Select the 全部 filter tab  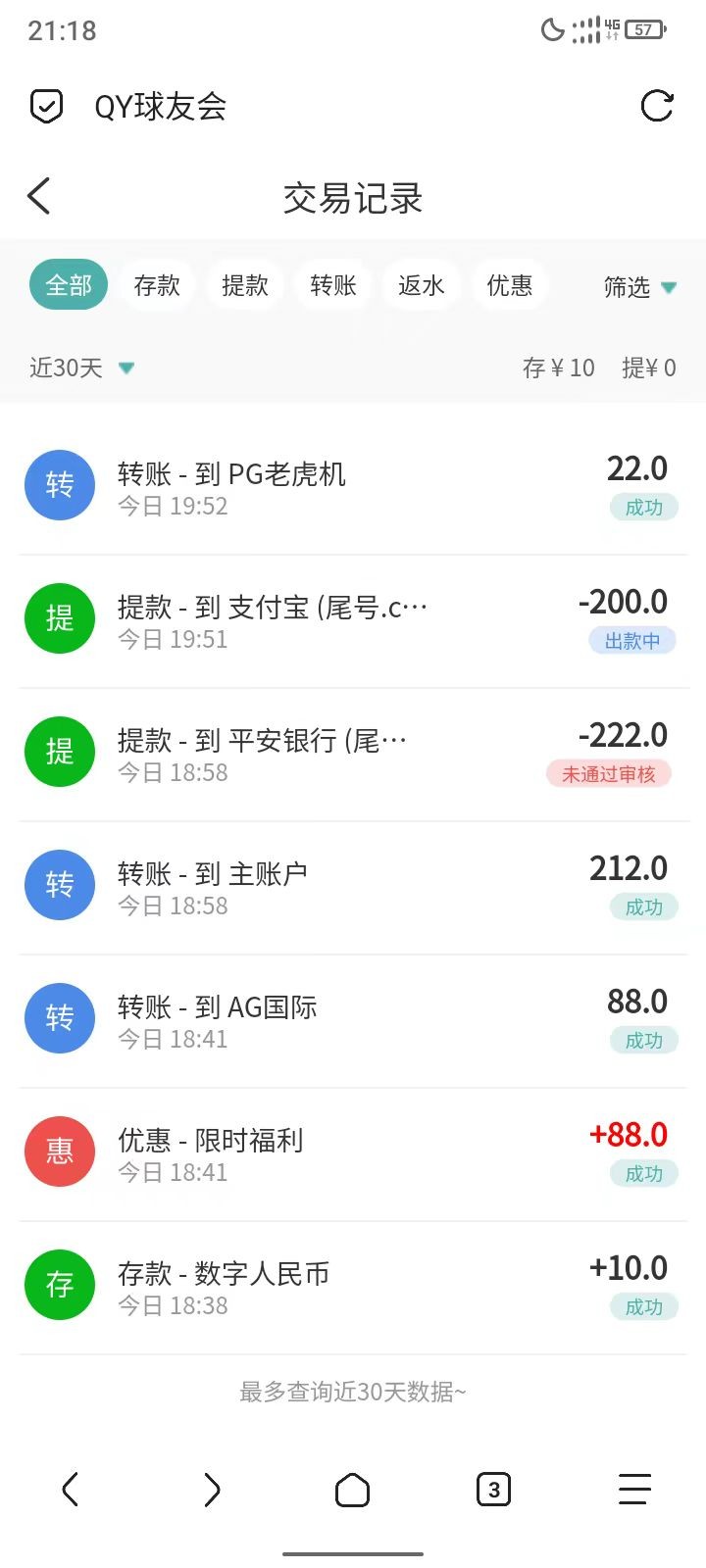click(x=69, y=285)
